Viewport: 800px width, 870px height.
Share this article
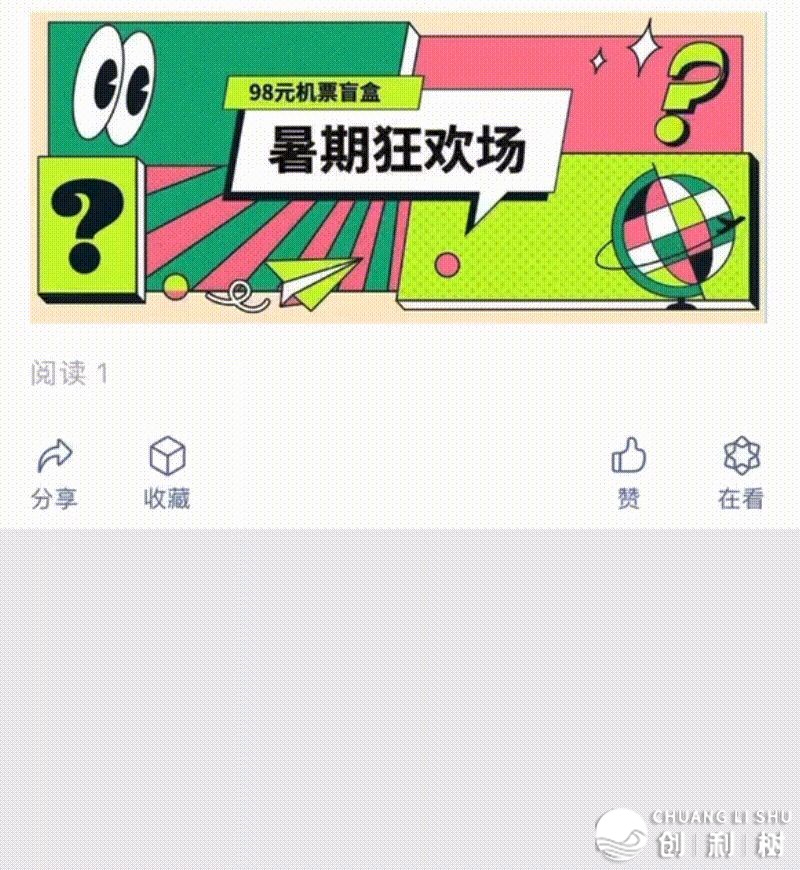(x=55, y=472)
